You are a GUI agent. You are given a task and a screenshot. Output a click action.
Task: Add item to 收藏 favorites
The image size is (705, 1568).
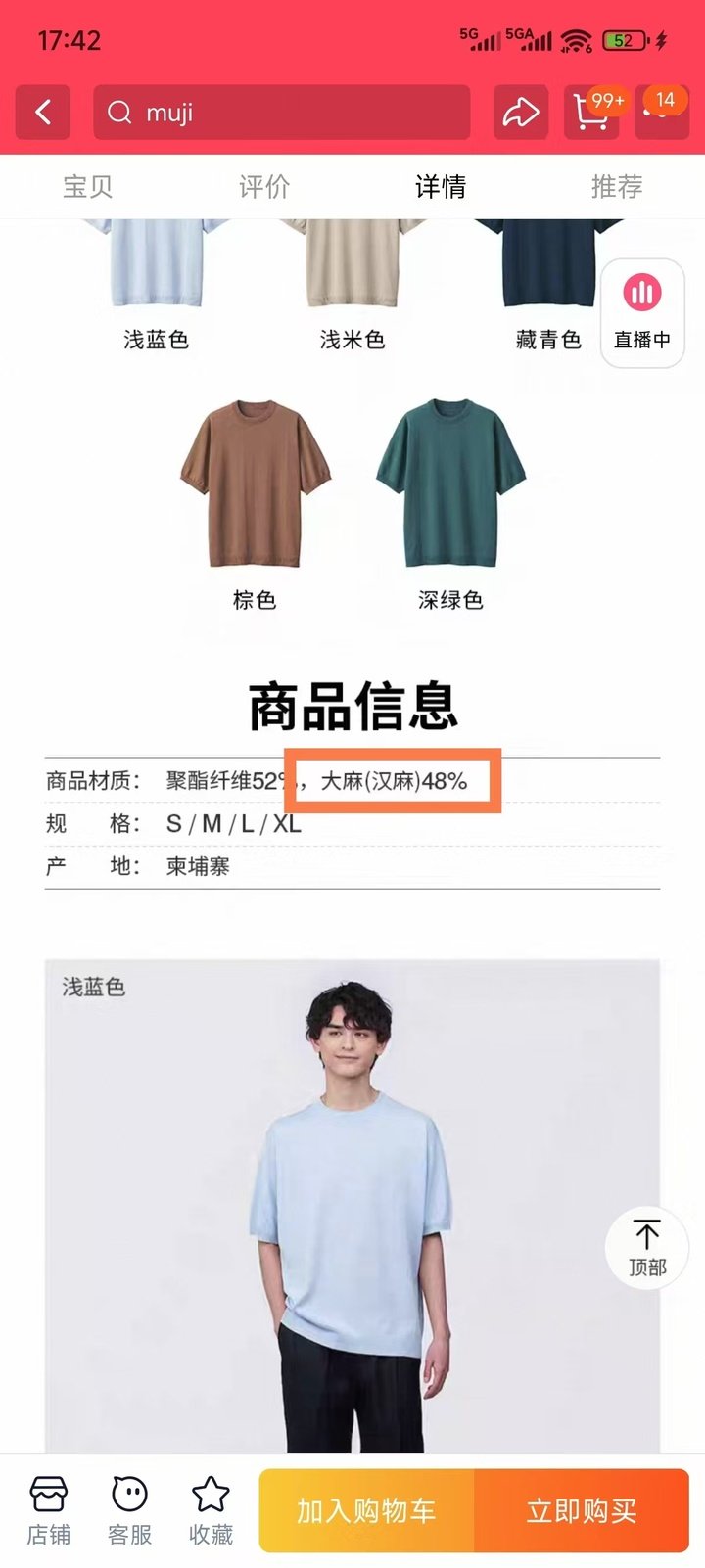211,1510
